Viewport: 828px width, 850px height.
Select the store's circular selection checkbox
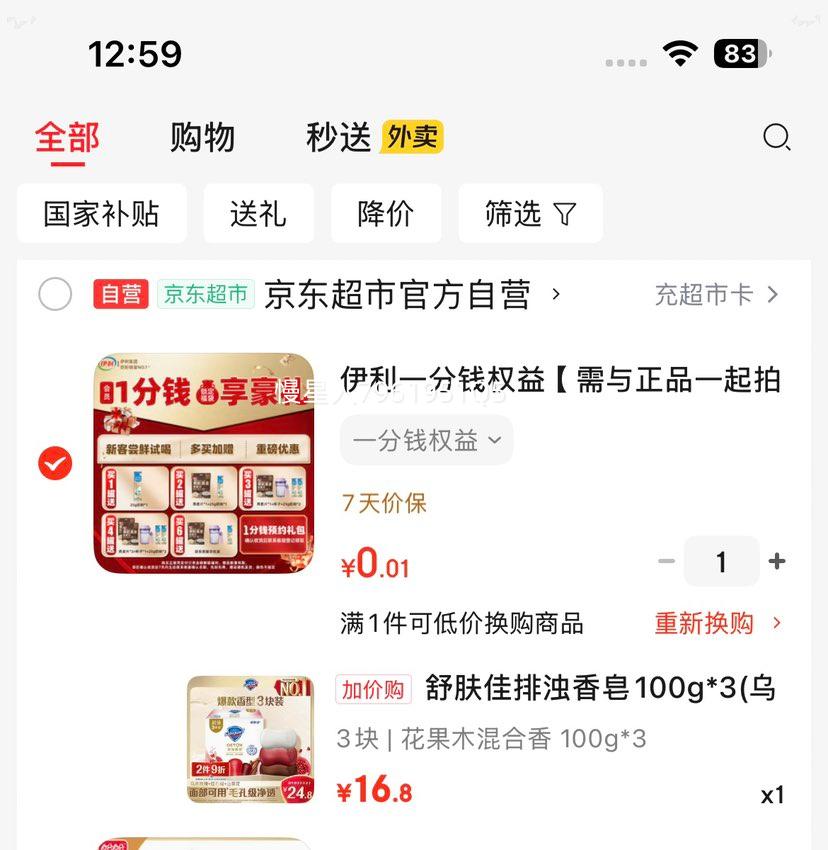[x=55, y=294]
